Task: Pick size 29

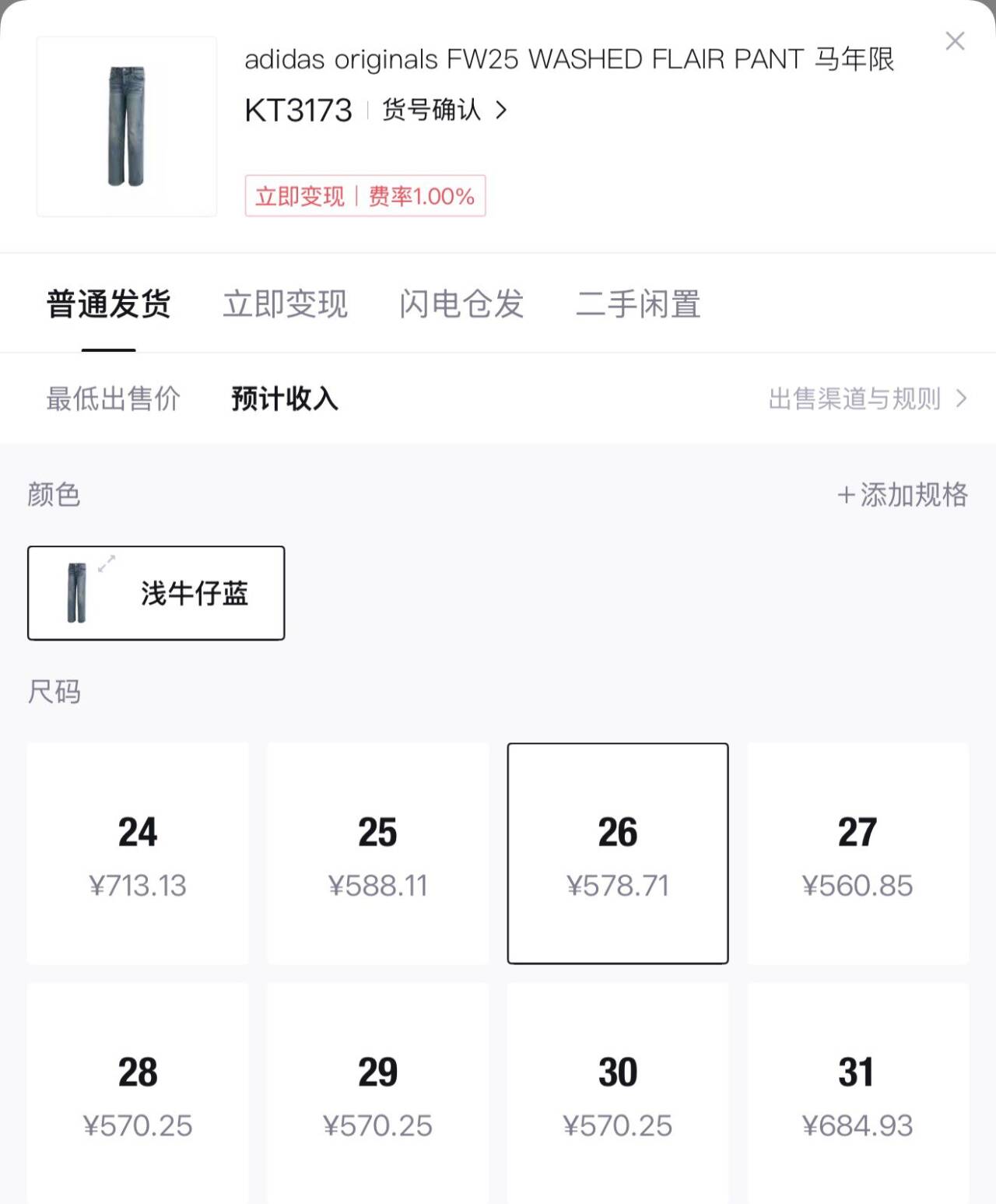Action: 377,1093
